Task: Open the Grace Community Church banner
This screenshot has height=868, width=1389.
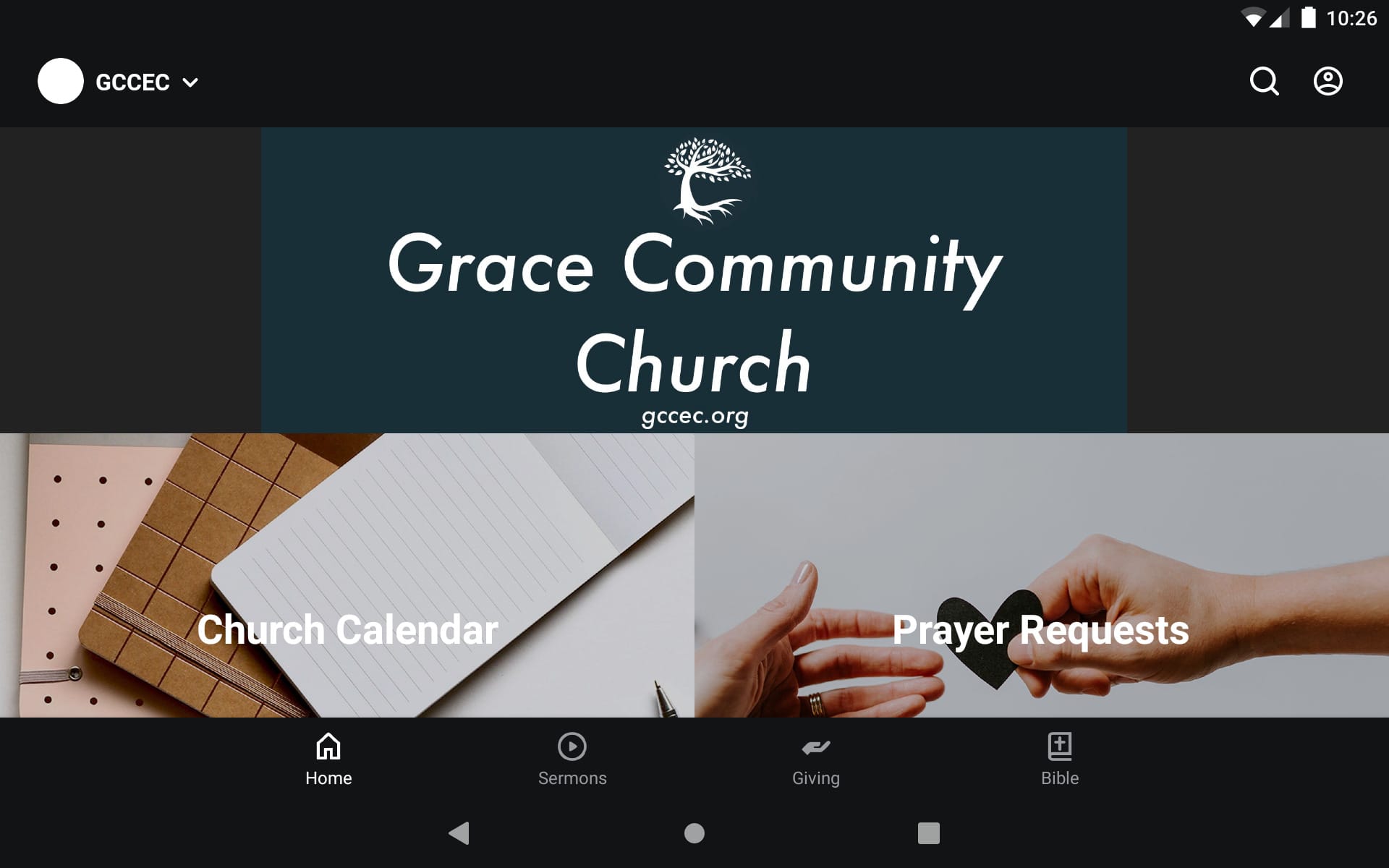Action: [x=694, y=280]
